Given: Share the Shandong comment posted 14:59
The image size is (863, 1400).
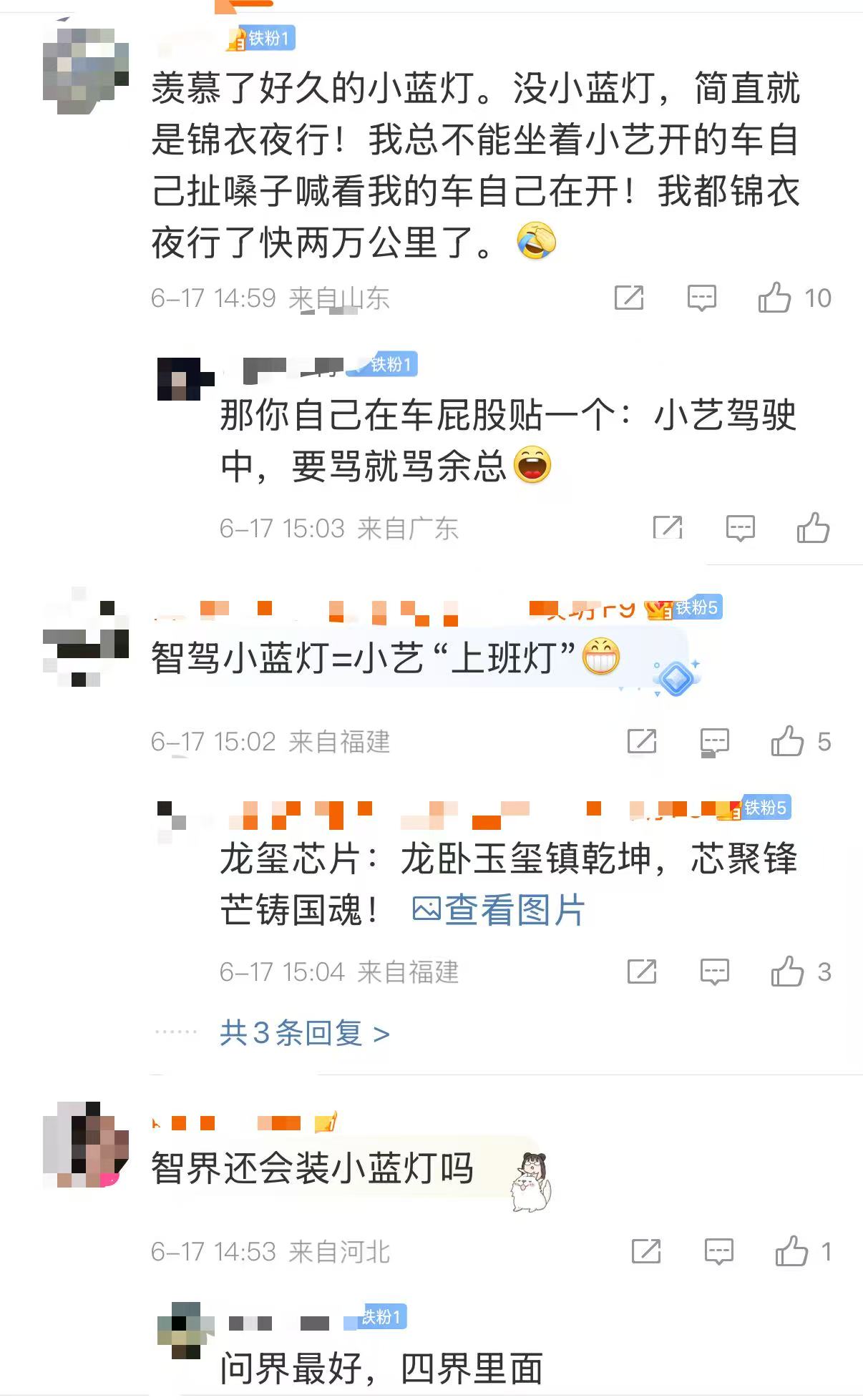Looking at the screenshot, I should click(629, 298).
